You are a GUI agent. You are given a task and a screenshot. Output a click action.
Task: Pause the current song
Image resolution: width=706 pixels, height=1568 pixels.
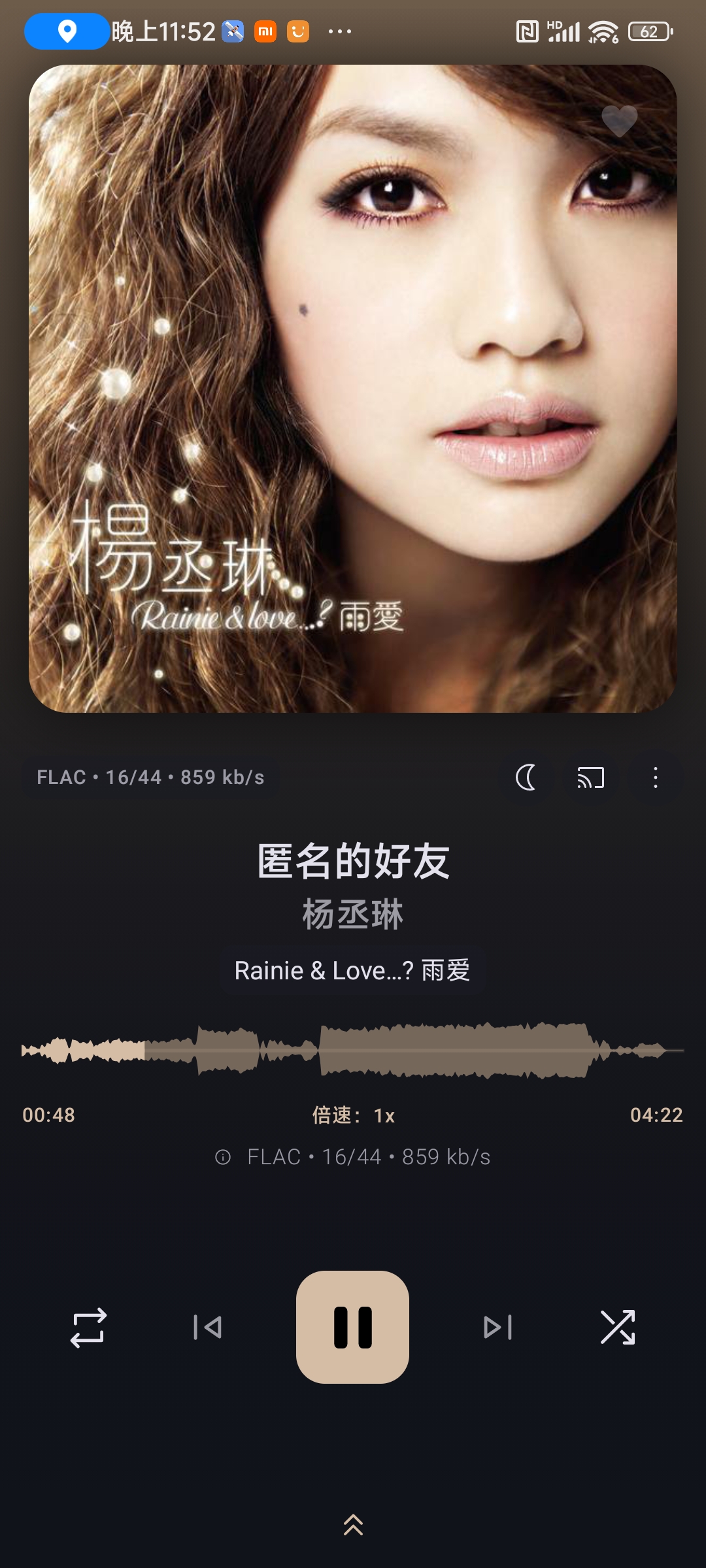point(352,1327)
